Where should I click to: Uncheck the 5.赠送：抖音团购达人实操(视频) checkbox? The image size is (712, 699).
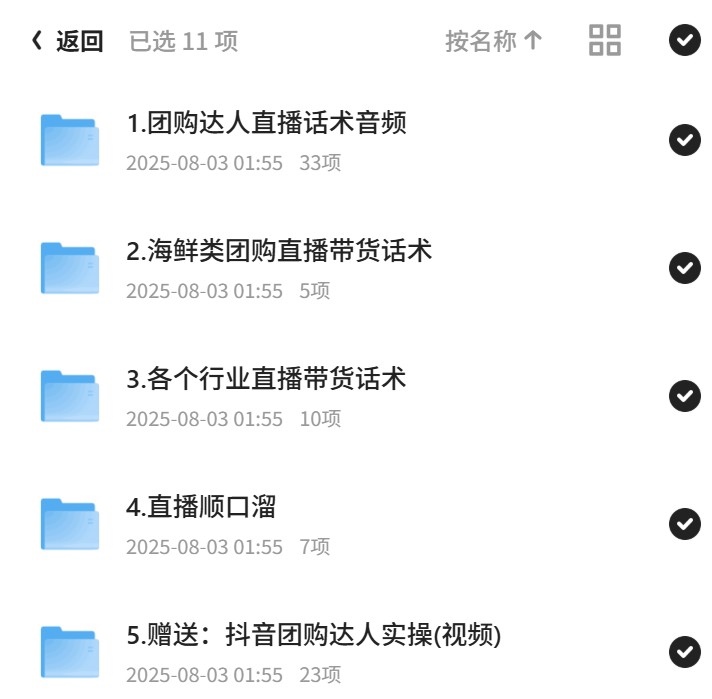[685, 652]
